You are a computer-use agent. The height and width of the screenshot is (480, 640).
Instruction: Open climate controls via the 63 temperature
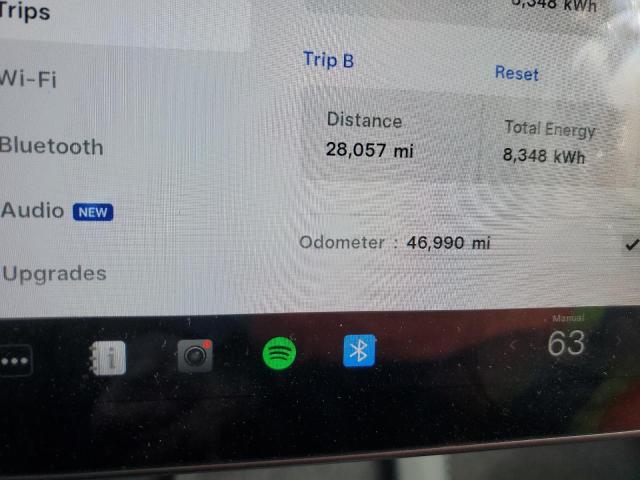click(566, 344)
